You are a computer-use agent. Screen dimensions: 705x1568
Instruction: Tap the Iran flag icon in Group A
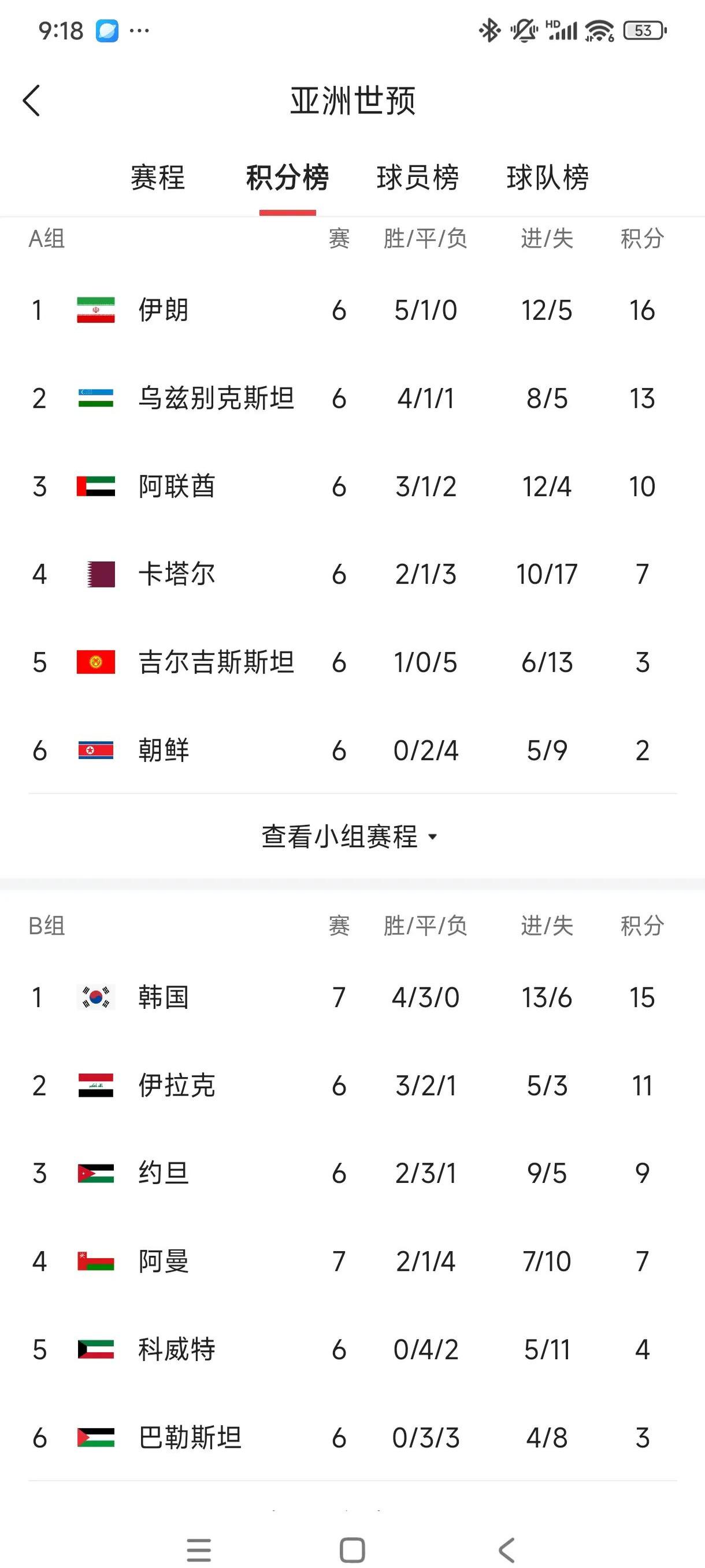point(95,309)
